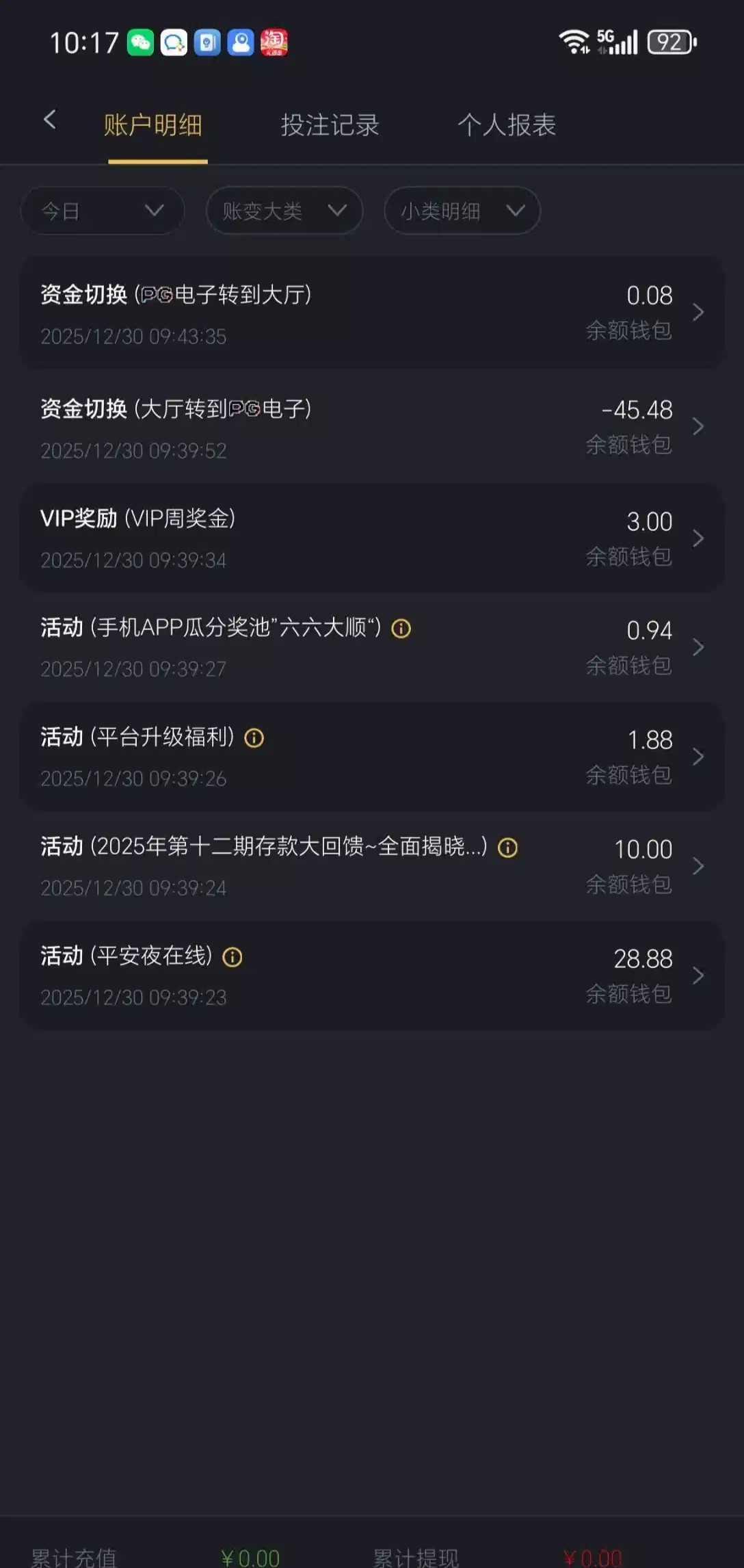Open the 平安夜在线 28.88 record
The width and height of the screenshot is (744, 1568).
click(372, 976)
